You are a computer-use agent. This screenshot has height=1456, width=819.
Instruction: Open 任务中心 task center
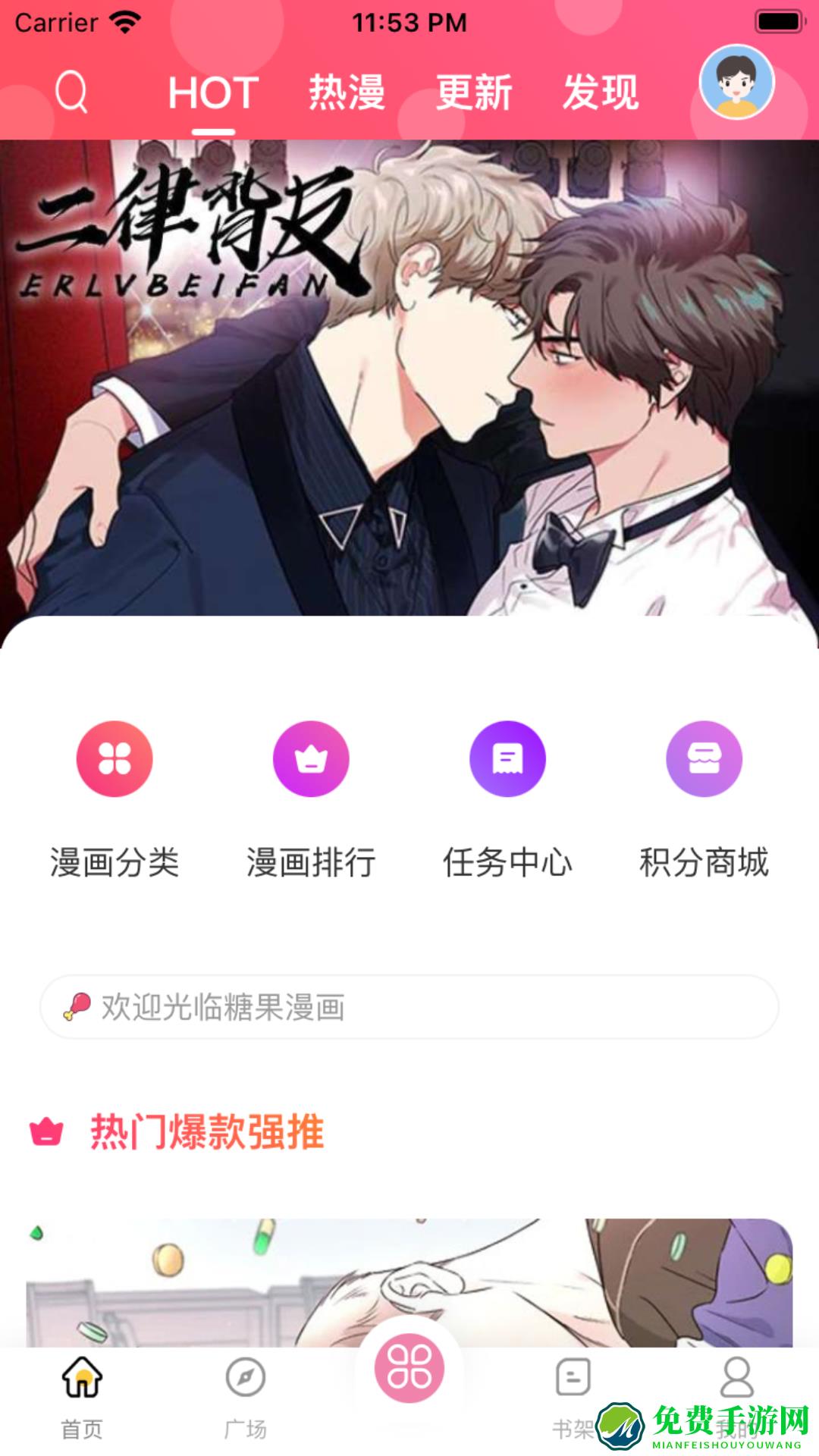click(507, 796)
